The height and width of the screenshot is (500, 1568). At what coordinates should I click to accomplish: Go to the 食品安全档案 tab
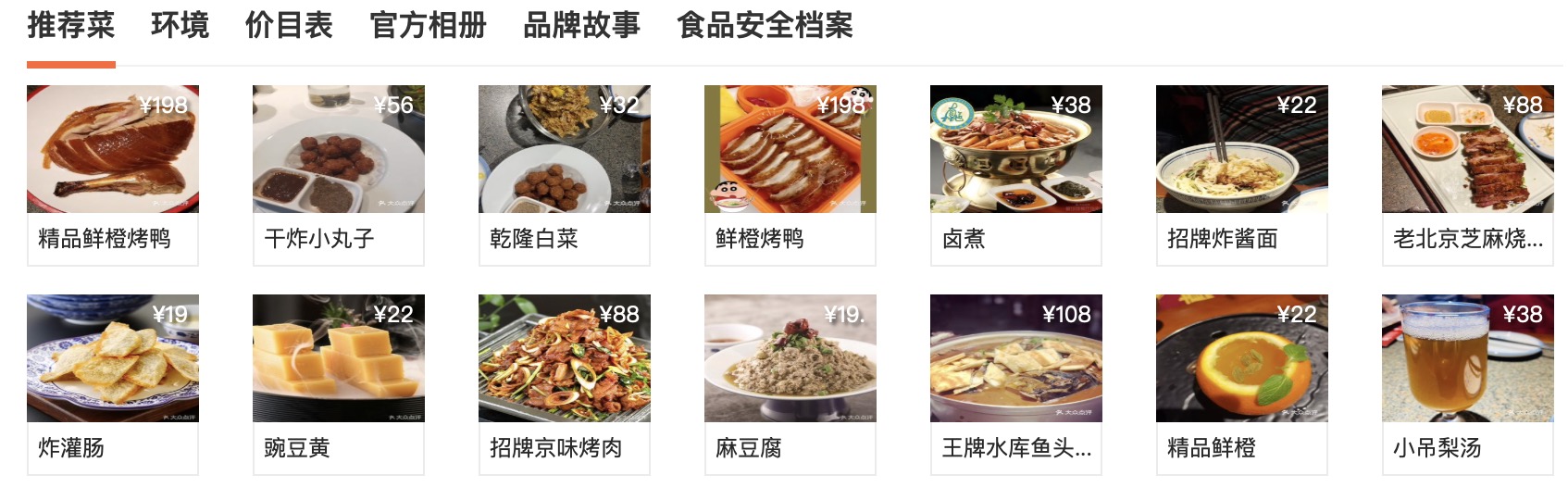coord(765,26)
